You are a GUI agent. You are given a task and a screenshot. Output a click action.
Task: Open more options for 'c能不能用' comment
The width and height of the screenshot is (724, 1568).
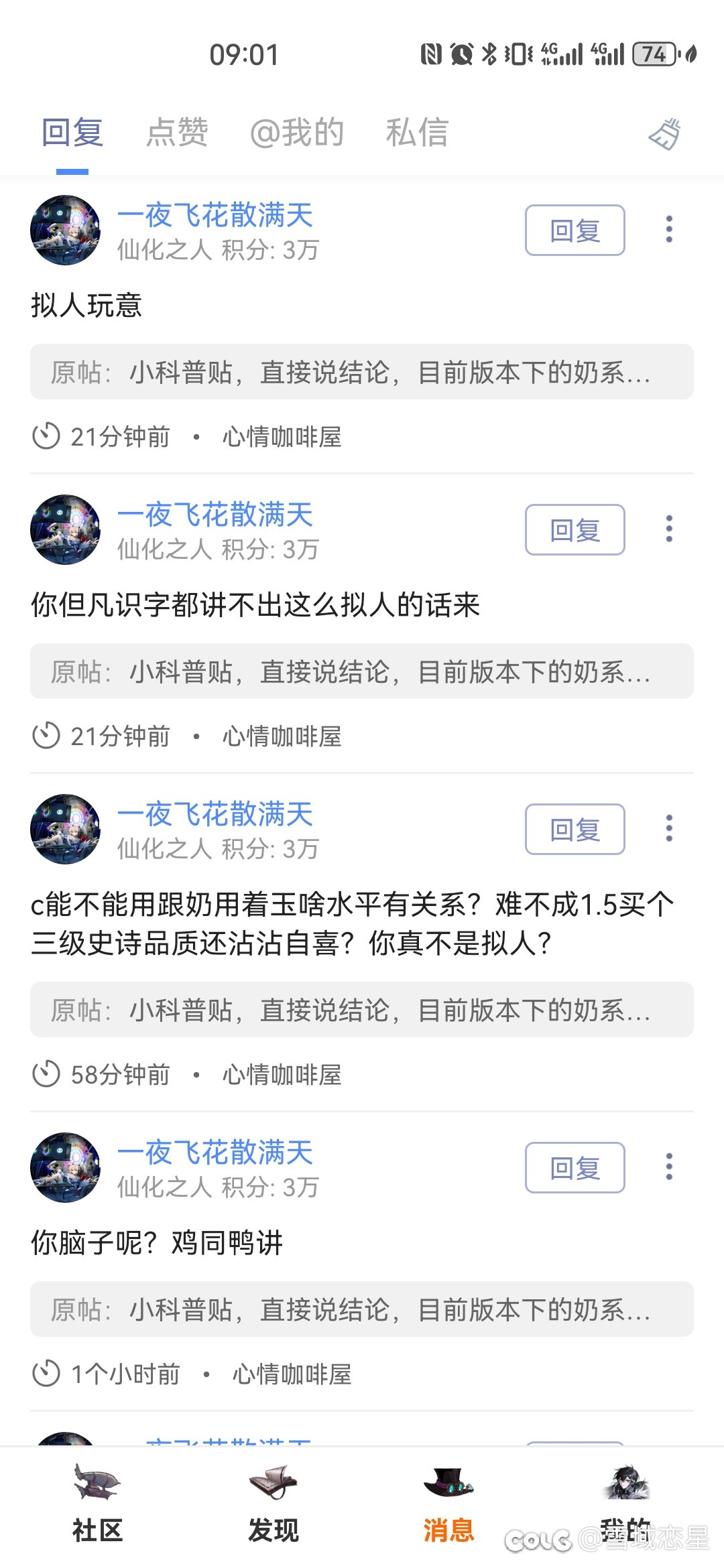click(668, 828)
